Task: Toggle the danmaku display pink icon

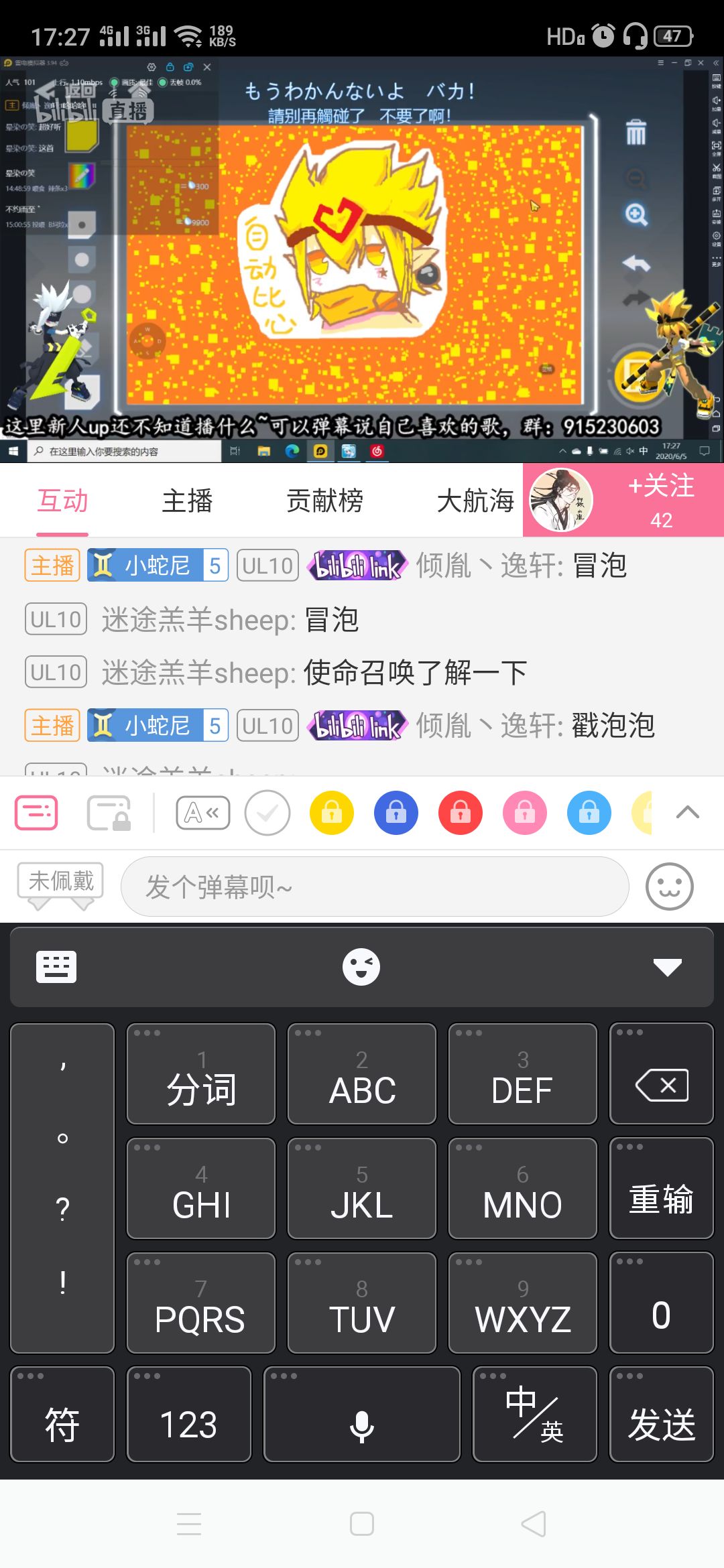Action: [x=36, y=812]
